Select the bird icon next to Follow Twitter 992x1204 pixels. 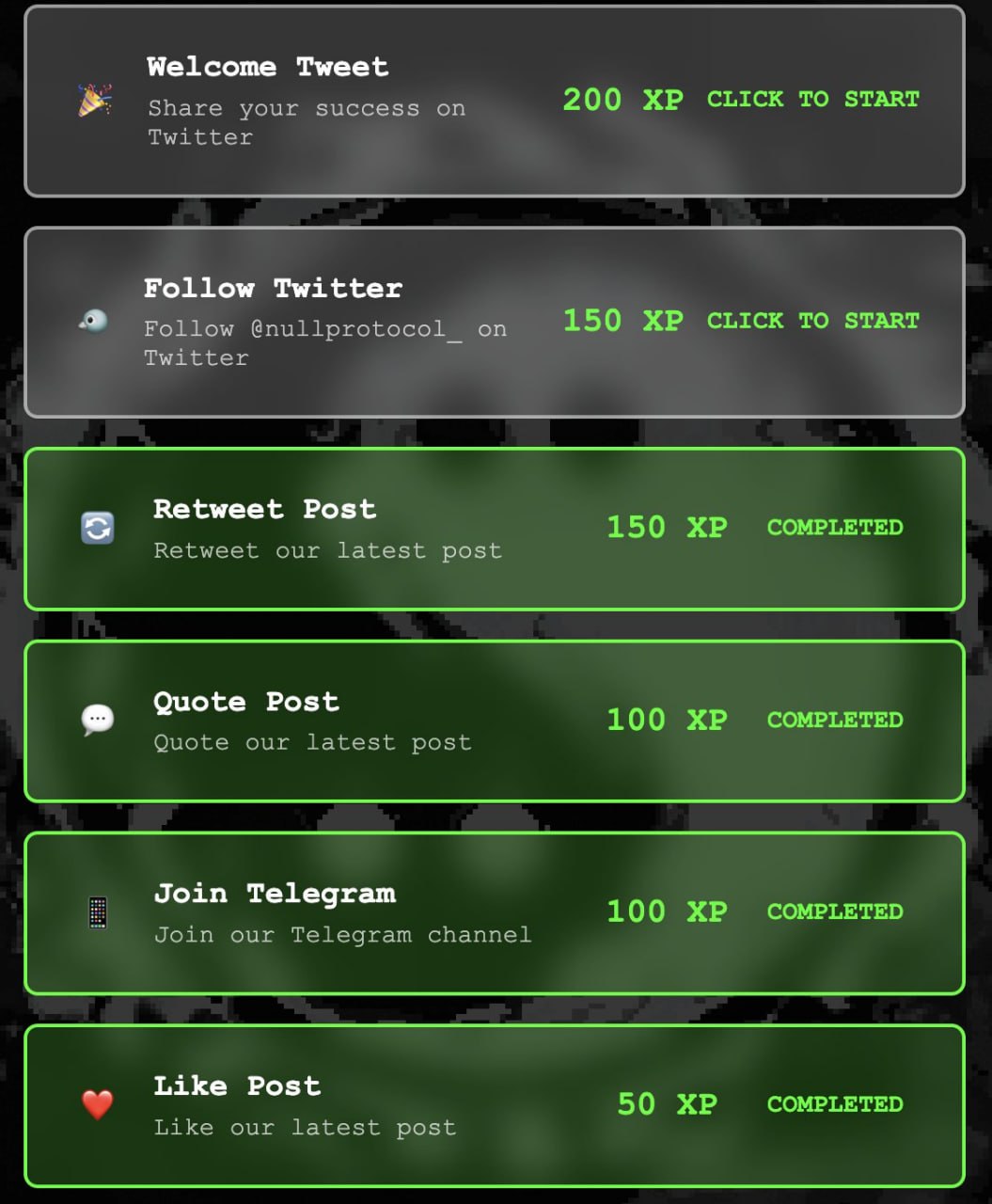click(x=90, y=320)
